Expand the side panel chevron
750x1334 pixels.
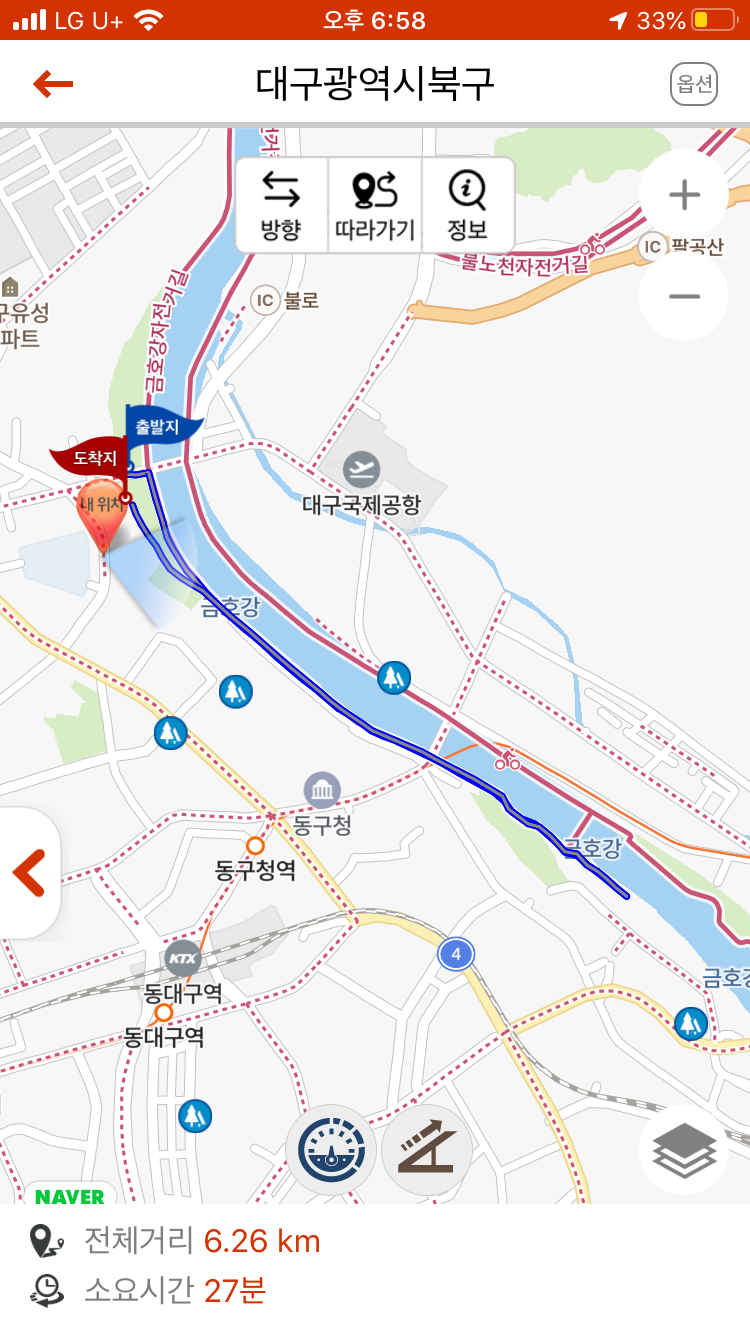pos(29,873)
